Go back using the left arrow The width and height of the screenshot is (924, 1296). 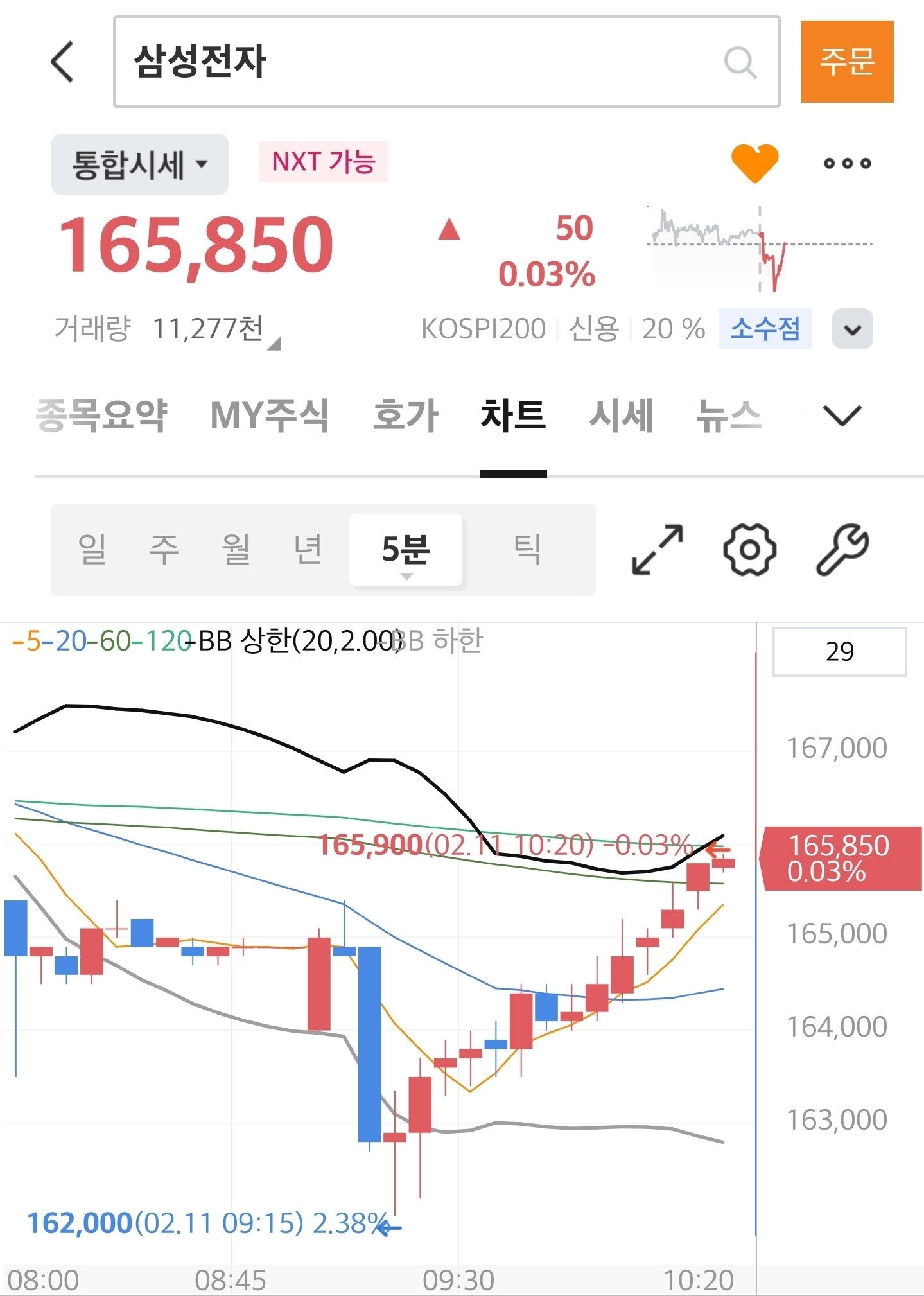[x=62, y=62]
